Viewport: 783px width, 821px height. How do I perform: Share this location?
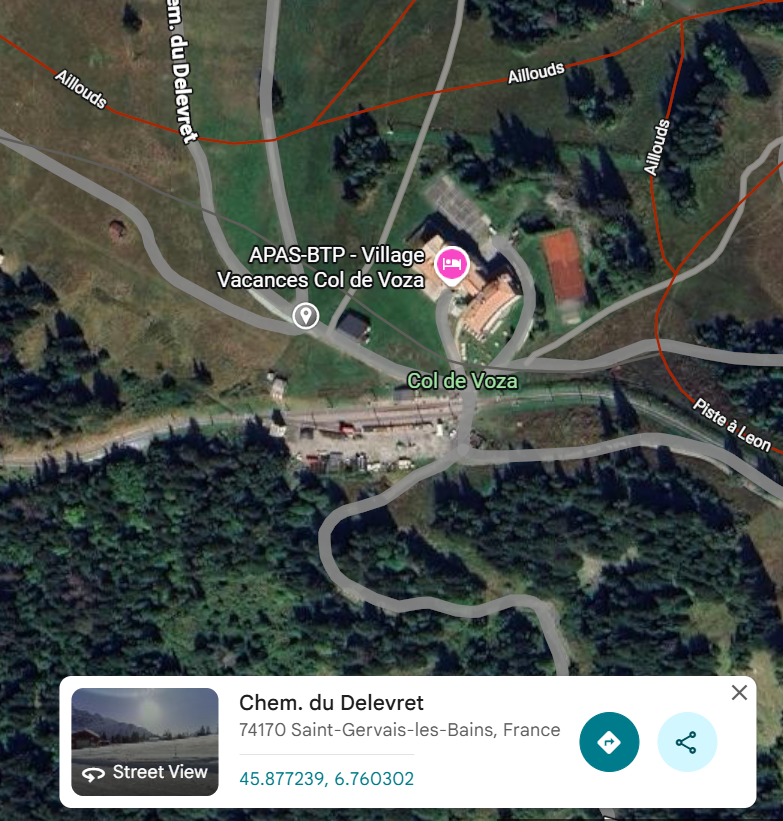(687, 742)
